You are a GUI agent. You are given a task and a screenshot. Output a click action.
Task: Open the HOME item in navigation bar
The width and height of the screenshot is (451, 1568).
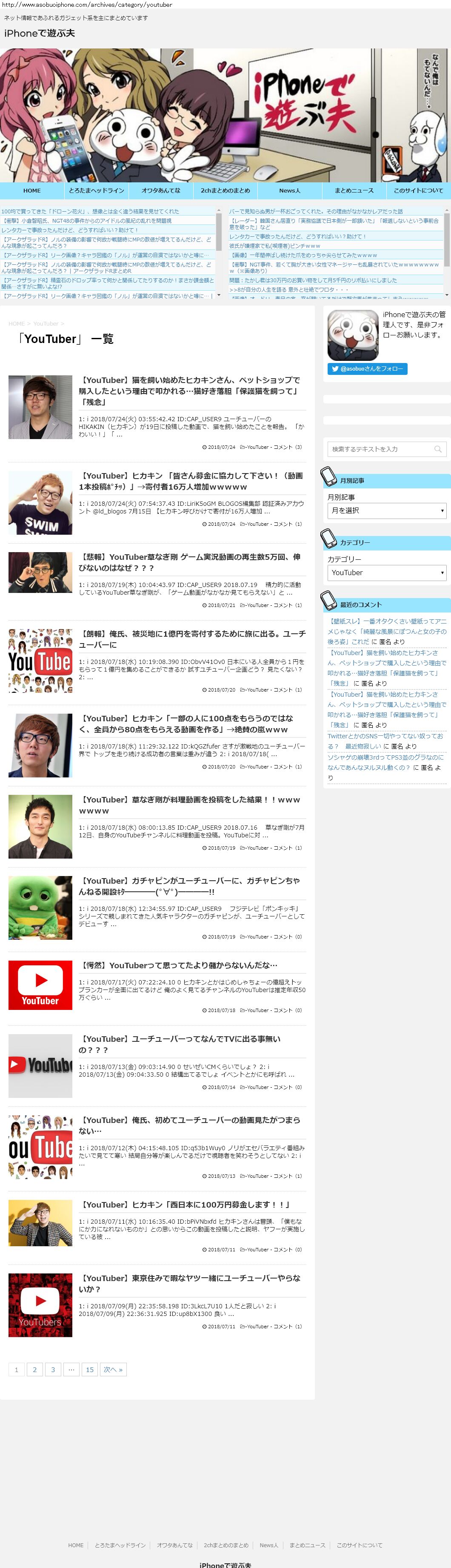point(31,190)
